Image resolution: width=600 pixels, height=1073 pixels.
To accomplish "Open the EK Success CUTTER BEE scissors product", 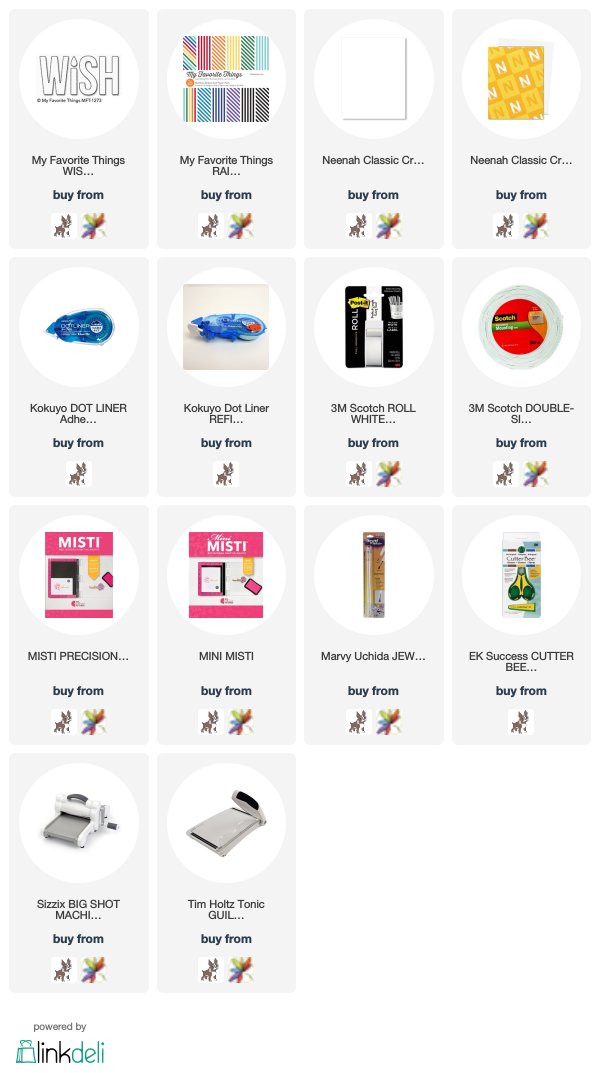I will click(521, 575).
